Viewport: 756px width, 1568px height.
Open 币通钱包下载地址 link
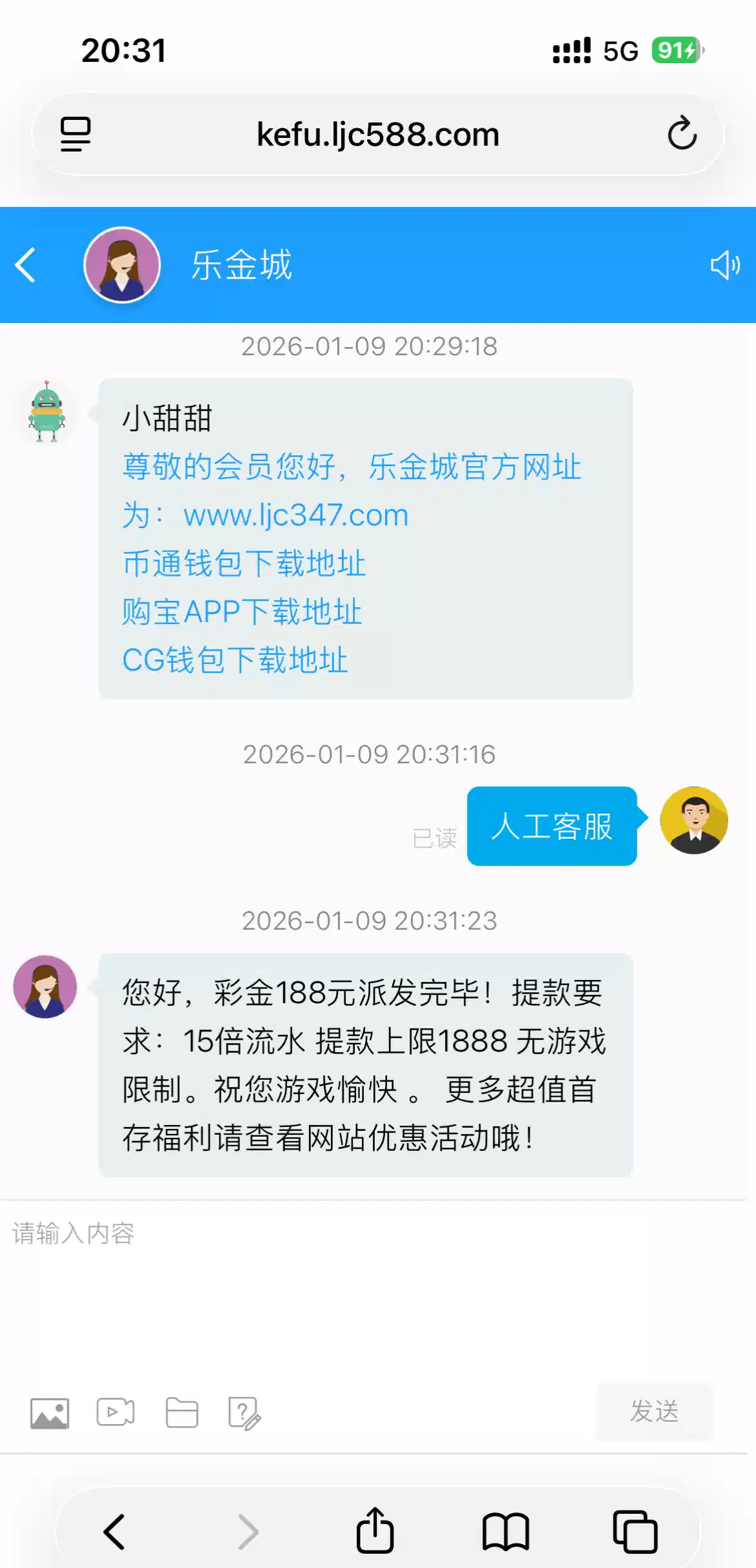point(244,563)
